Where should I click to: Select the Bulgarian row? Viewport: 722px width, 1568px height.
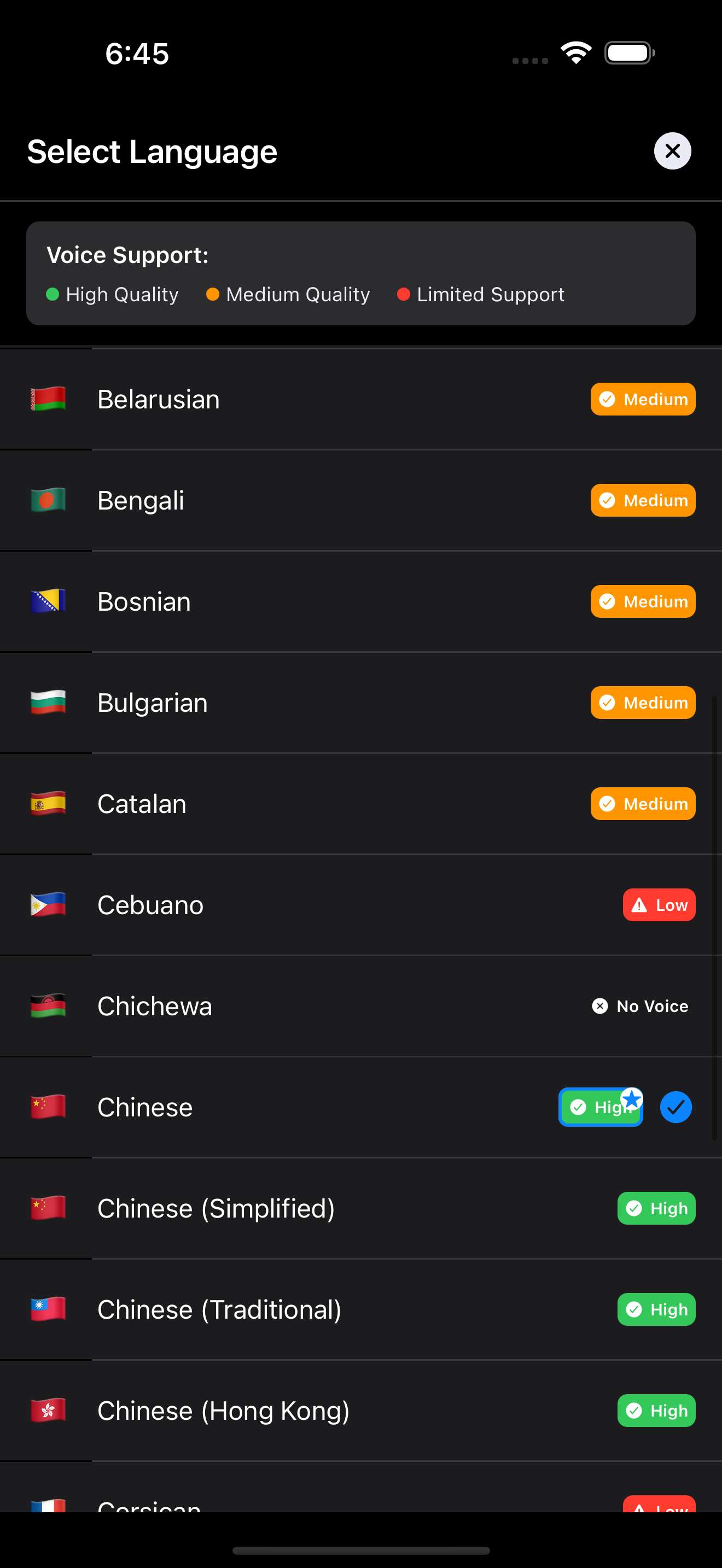360,703
